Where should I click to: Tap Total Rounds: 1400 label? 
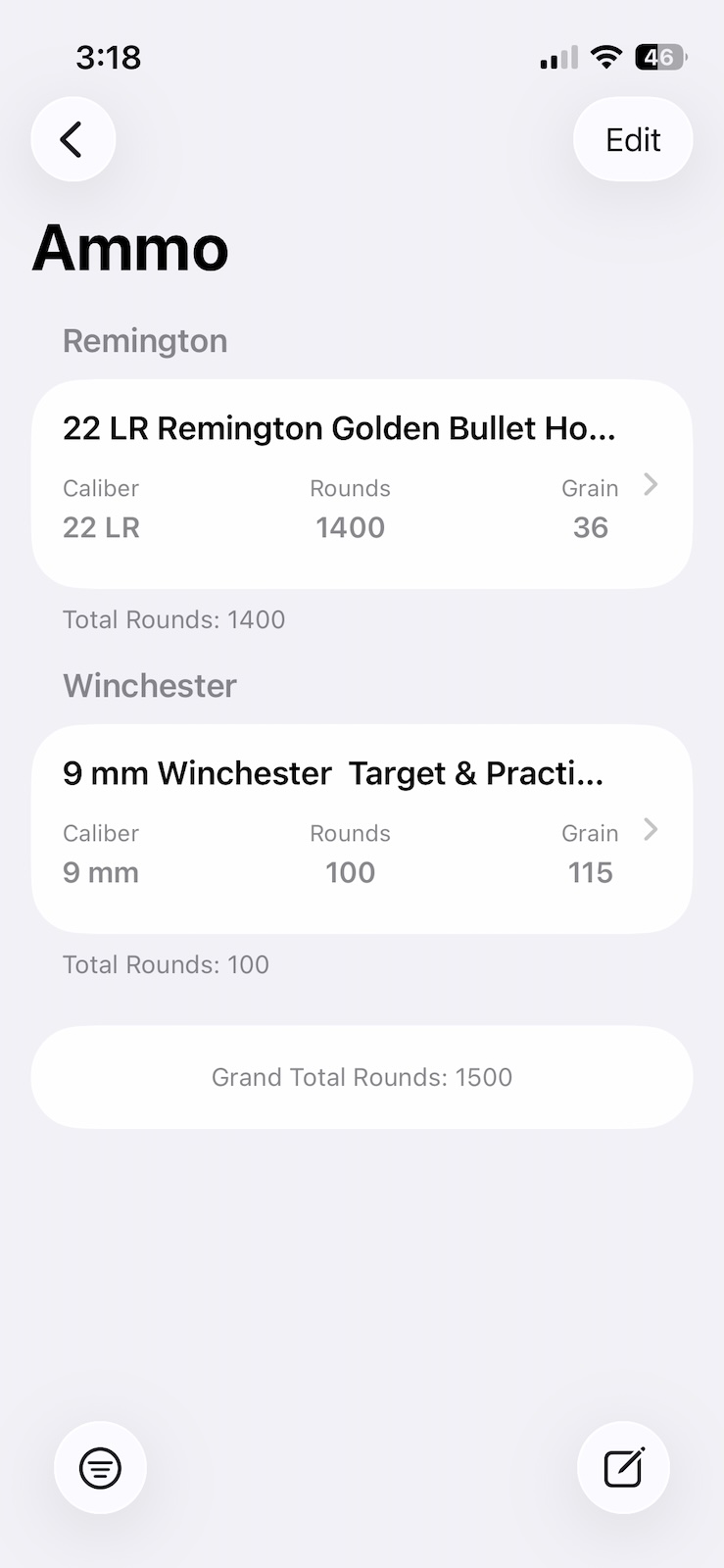click(x=173, y=619)
